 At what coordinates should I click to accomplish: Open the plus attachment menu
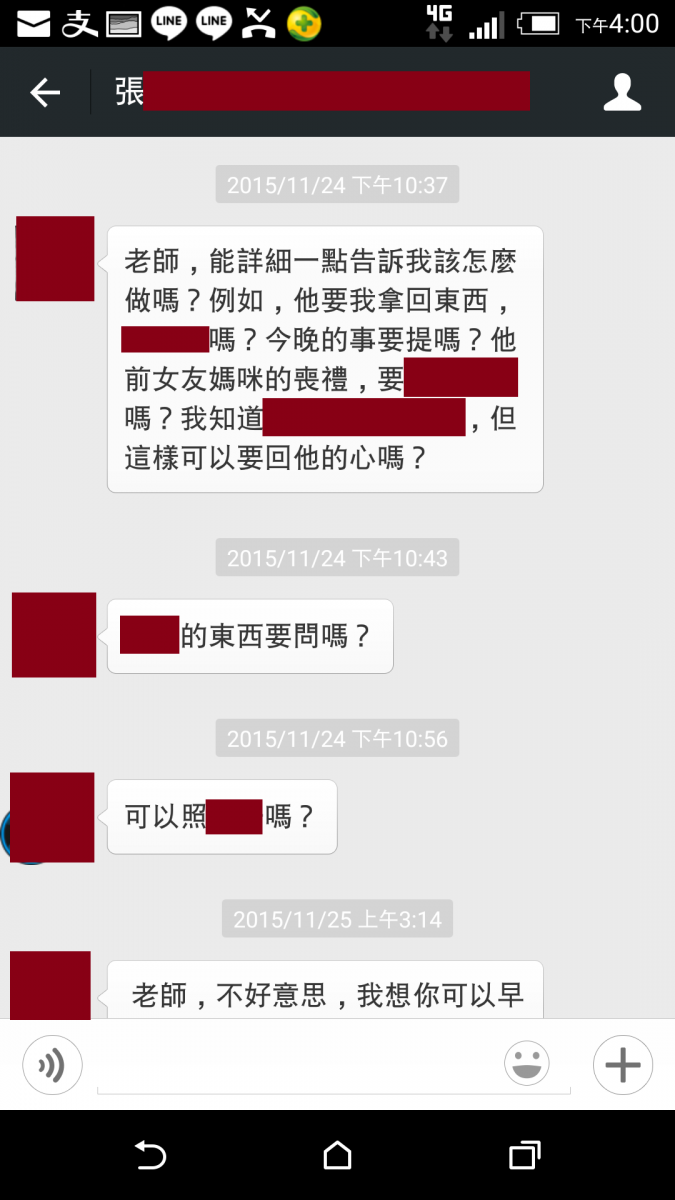[x=622, y=1065]
